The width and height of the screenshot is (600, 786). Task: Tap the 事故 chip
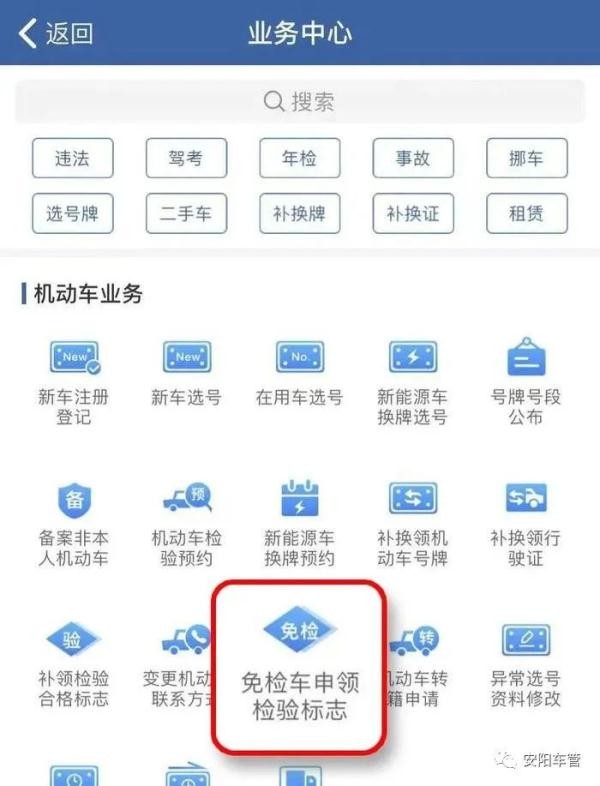413,158
